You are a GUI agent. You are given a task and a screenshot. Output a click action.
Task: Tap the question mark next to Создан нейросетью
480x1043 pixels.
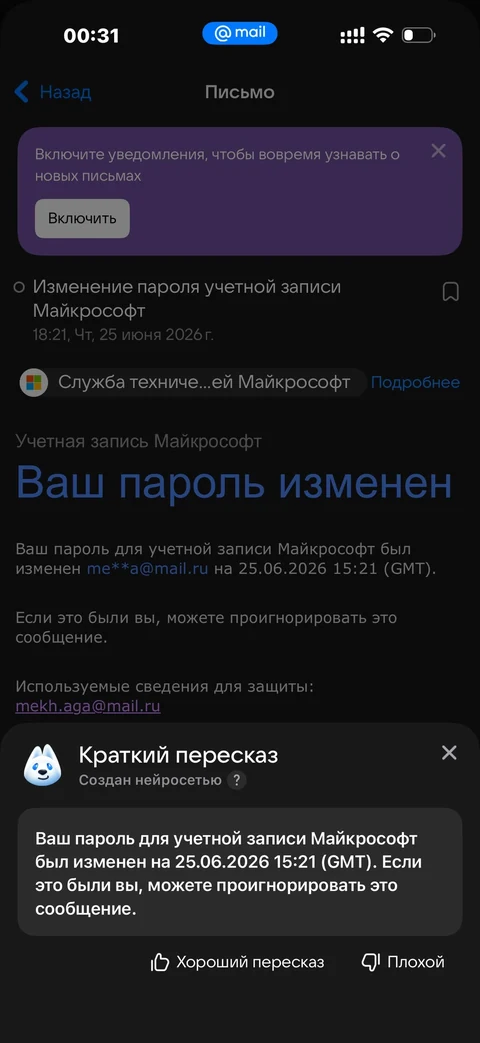(x=236, y=780)
